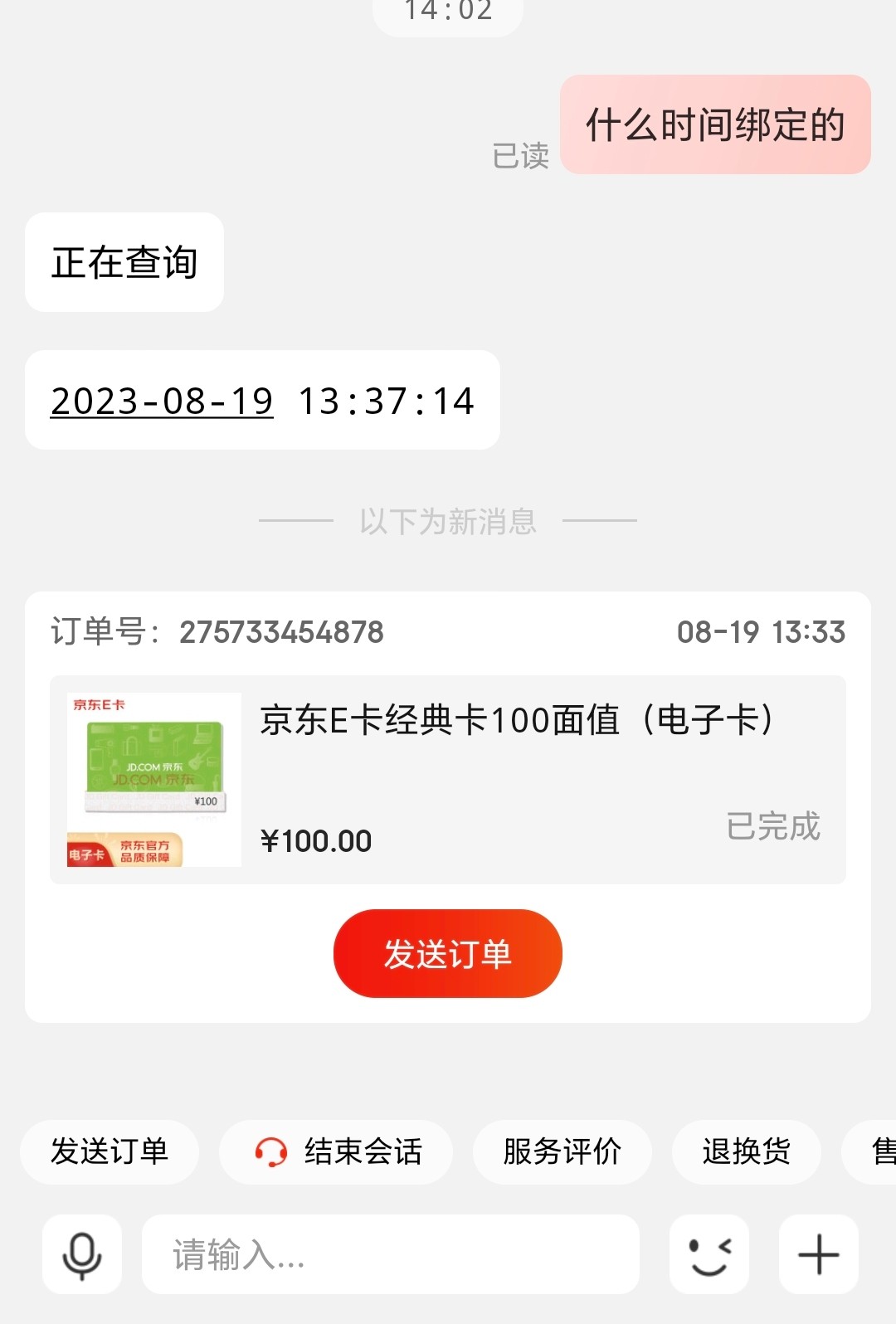The image size is (896, 1324).
Task: Tap the microphone voice input icon
Action: point(82,1254)
